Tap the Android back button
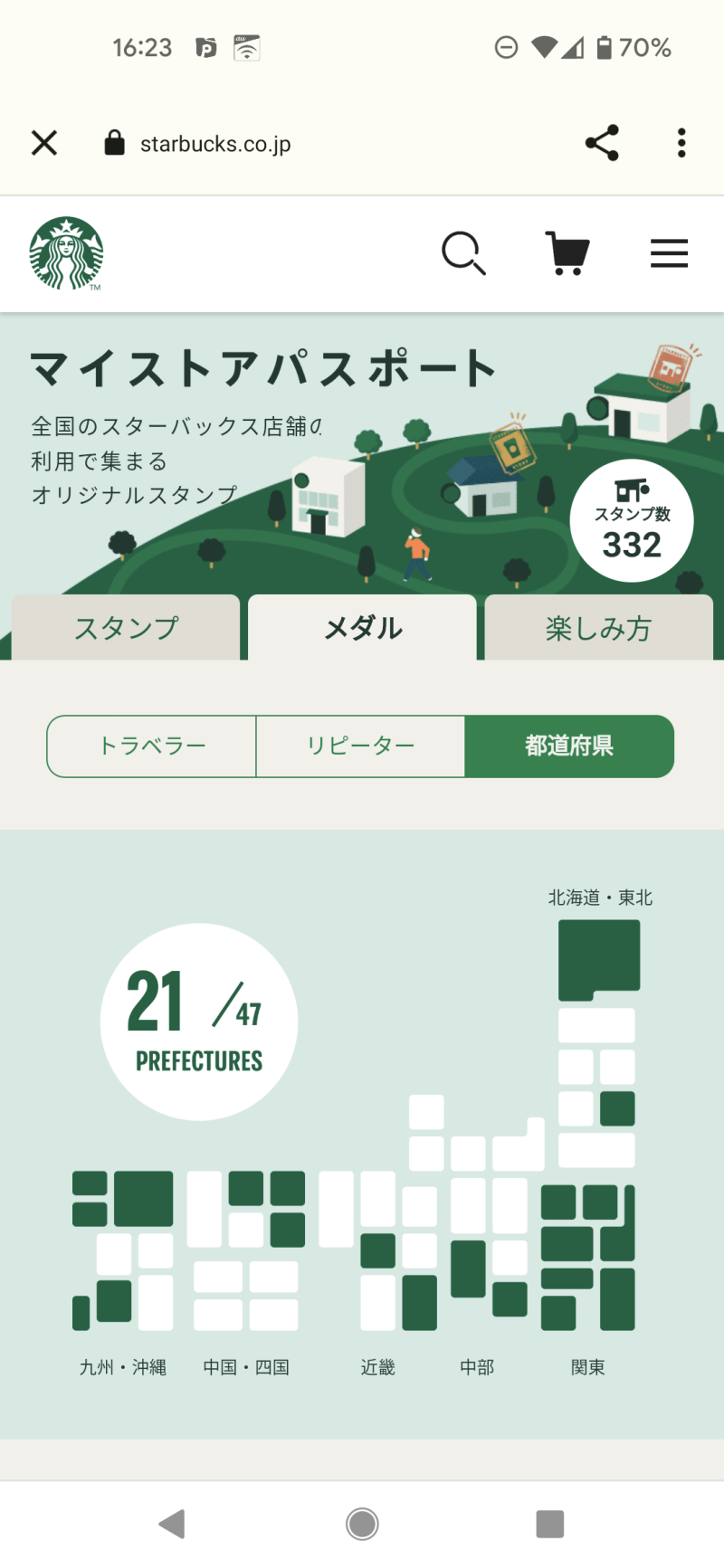The height and width of the screenshot is (1568, 724). [x=172, y=1524]
